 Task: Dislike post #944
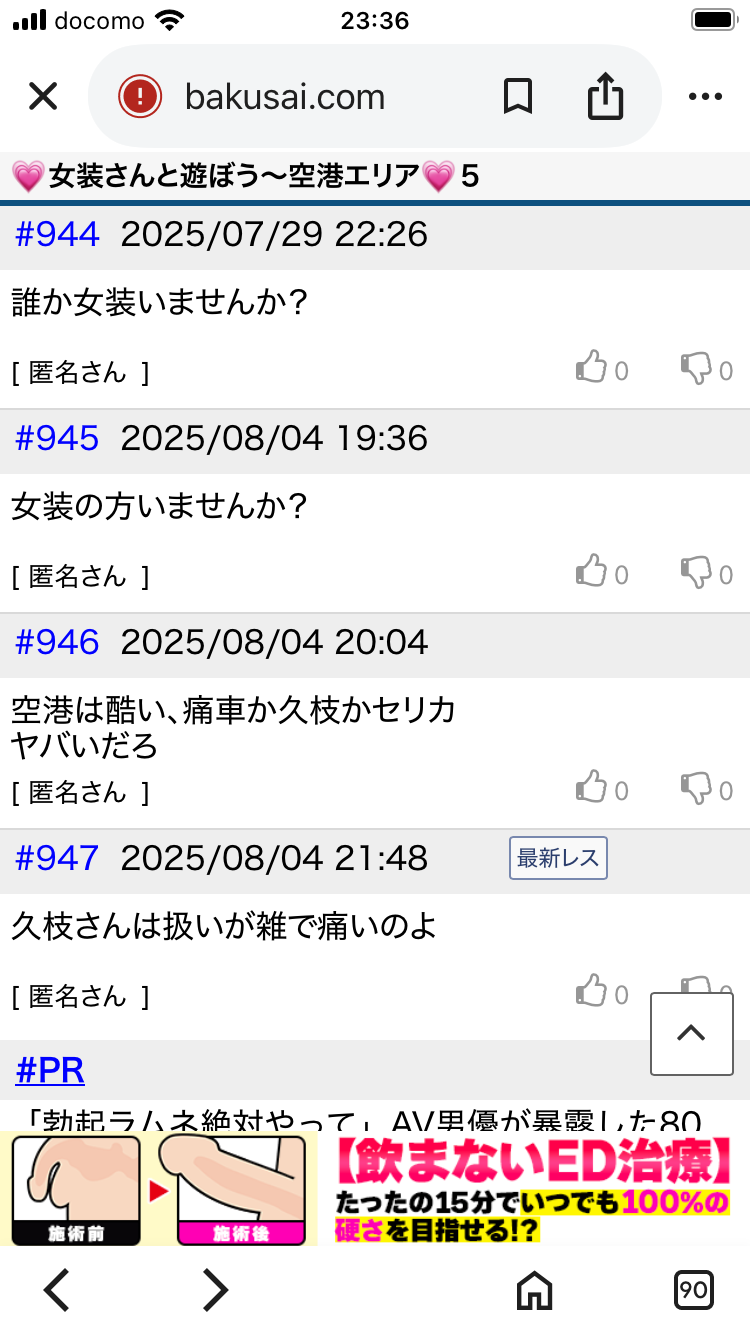(707, 370)
